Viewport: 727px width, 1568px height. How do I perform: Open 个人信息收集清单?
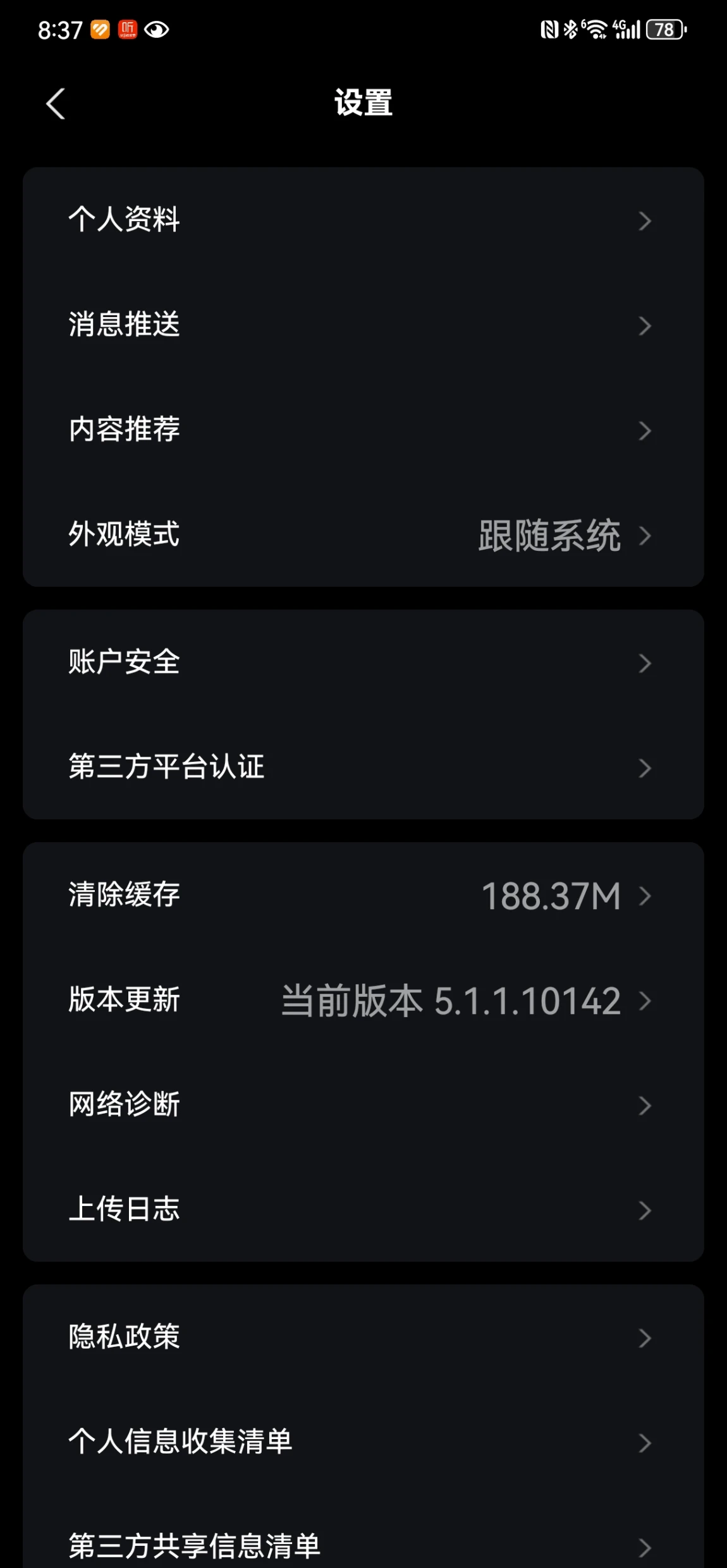[363, 1442]
